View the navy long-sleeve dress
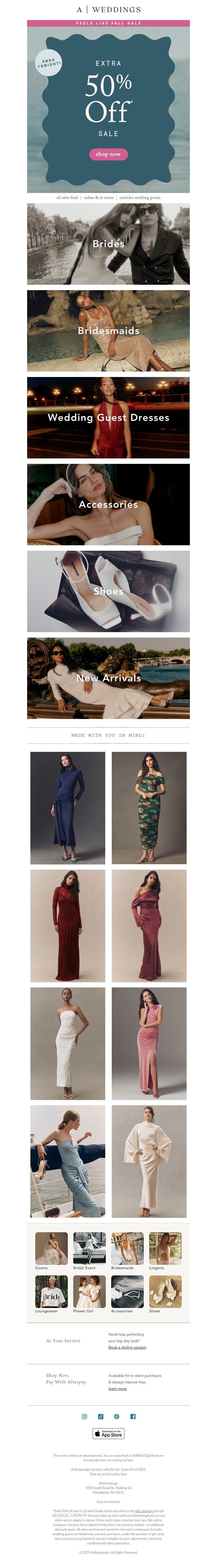Screen dimensions: 217x1568 point(68,808)
